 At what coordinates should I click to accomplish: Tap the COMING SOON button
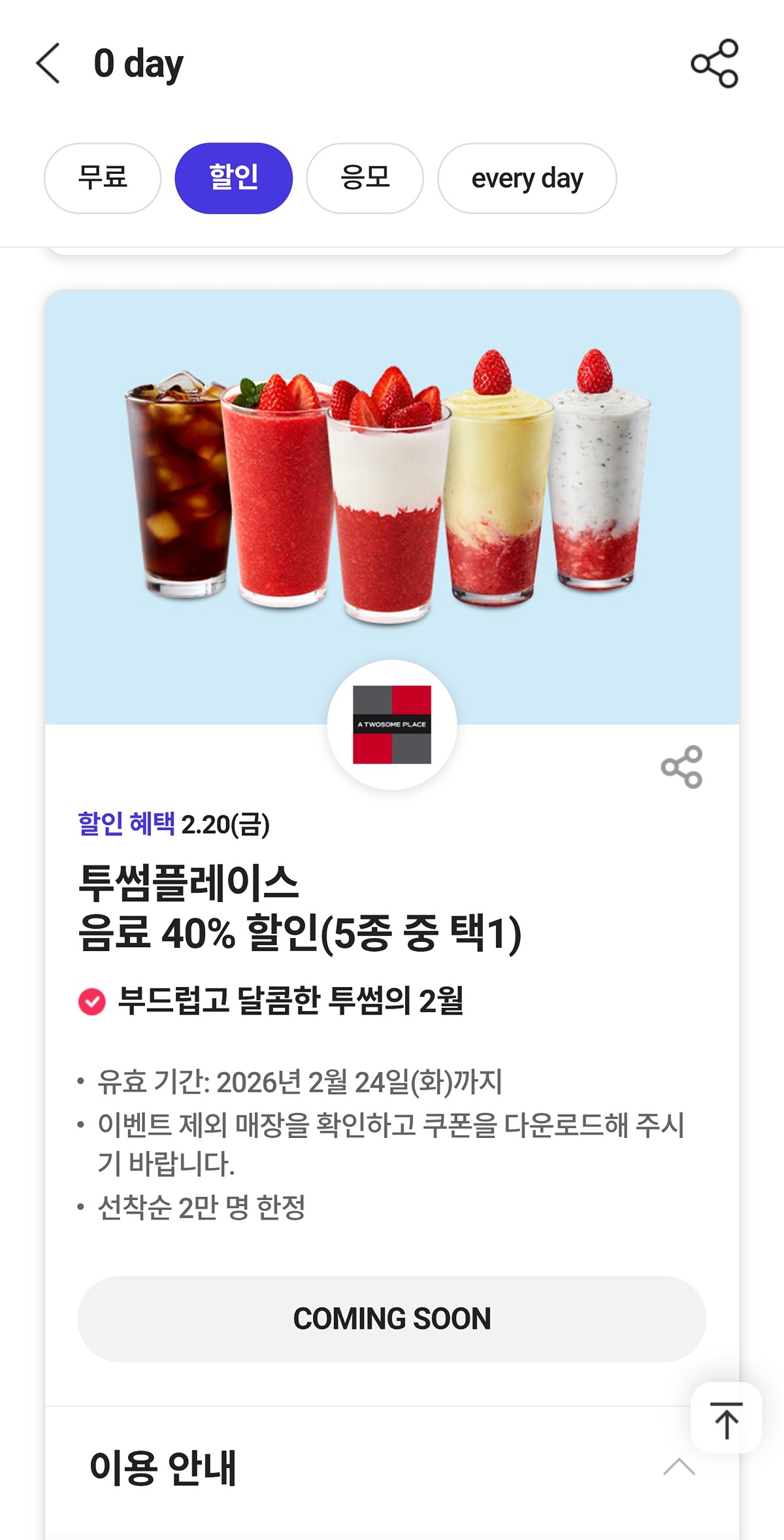point(392,1318)
